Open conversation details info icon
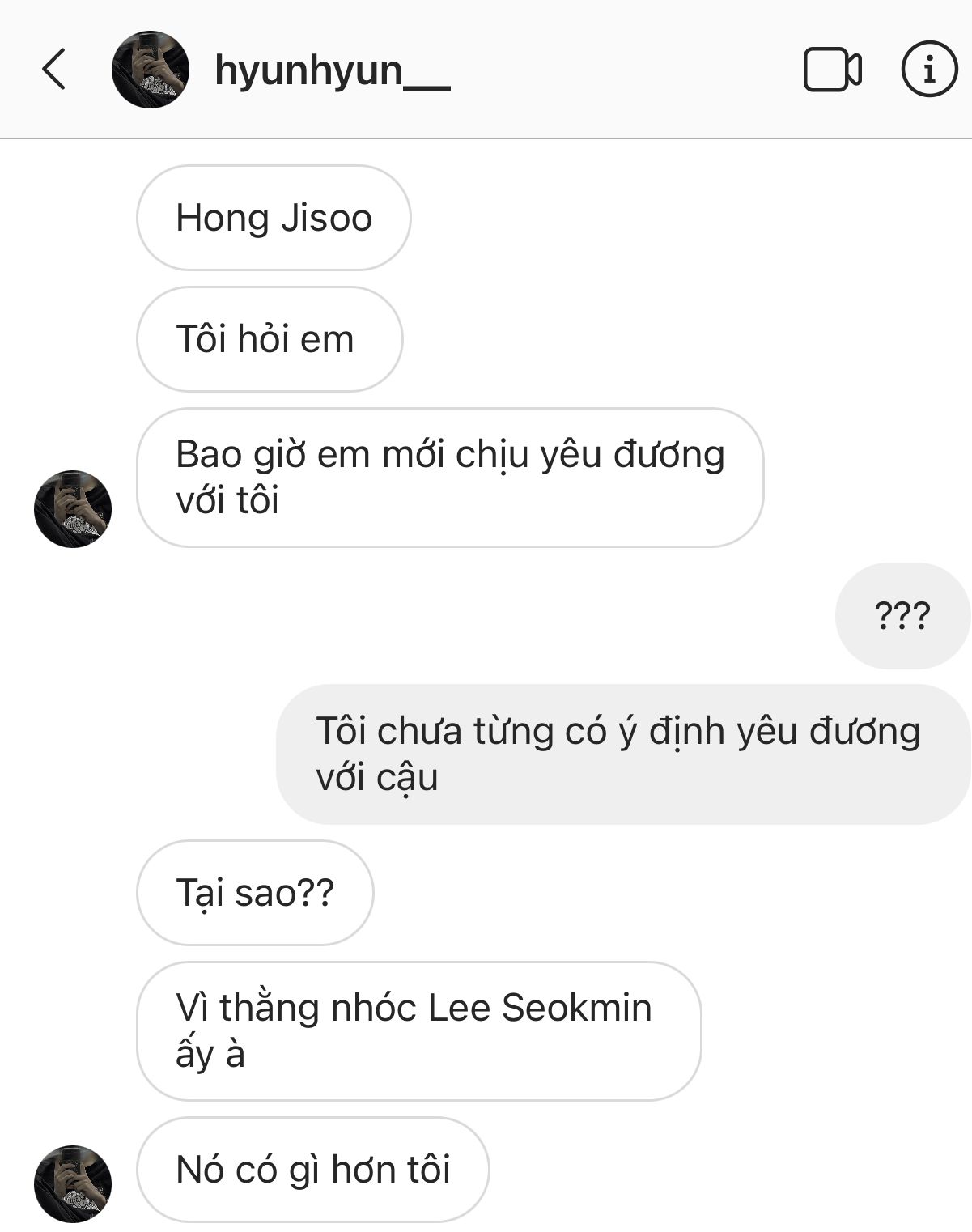The image size is (972, 1232). click(929, 70)
